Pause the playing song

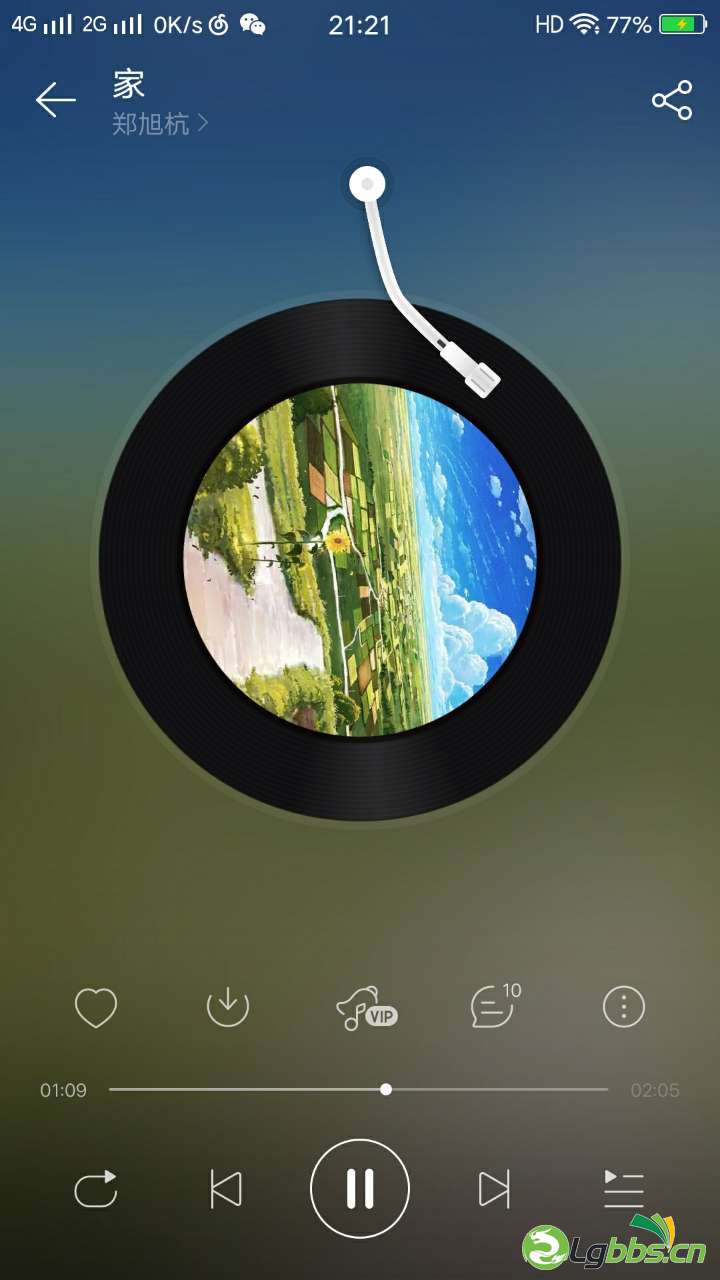(x=360, y=1189)
